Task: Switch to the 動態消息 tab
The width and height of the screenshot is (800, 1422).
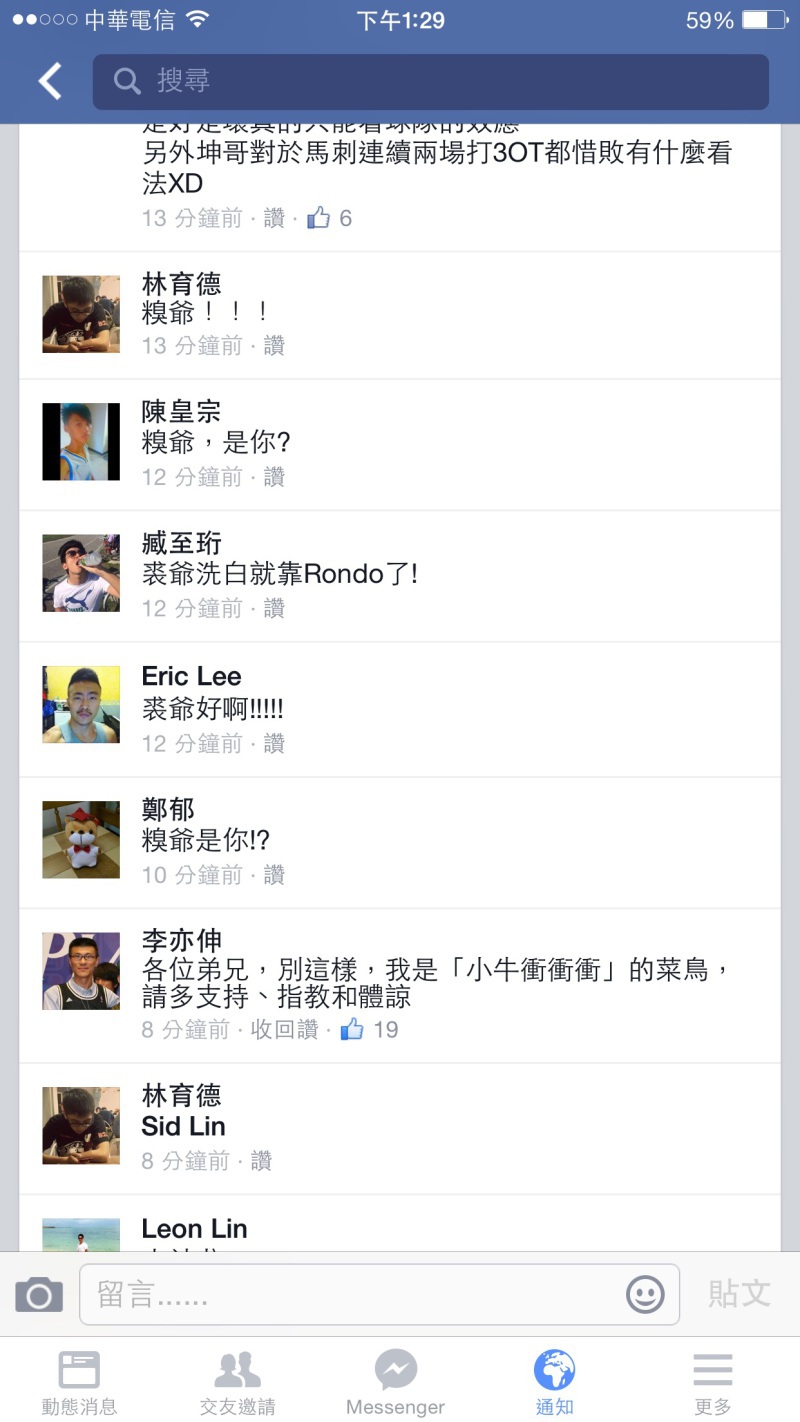Action: click(x=79, y=1383)
